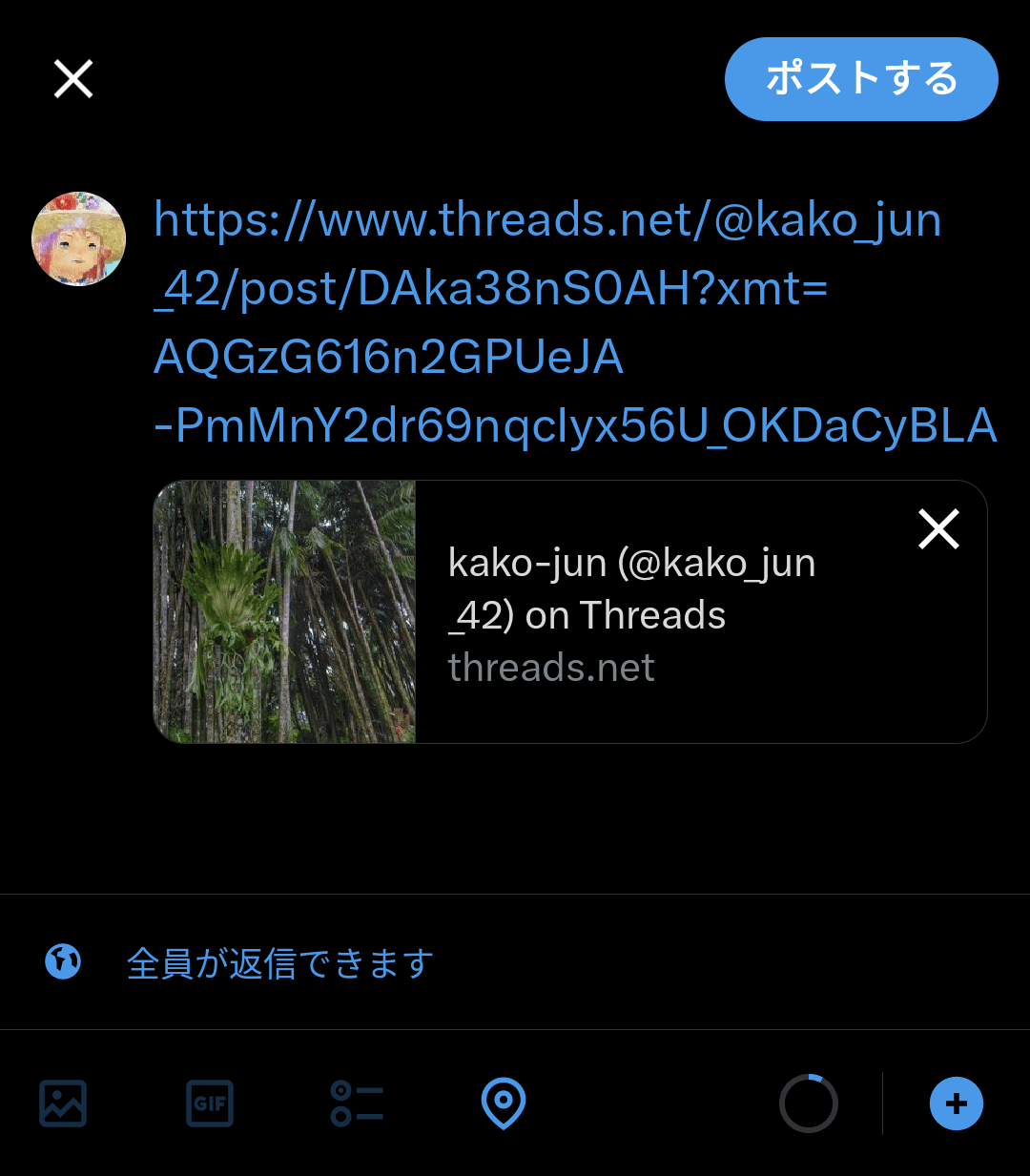This screenshot has width=1030, height=1176.
Task: Tap the poll options list icon
Action: pos(358,1104)
